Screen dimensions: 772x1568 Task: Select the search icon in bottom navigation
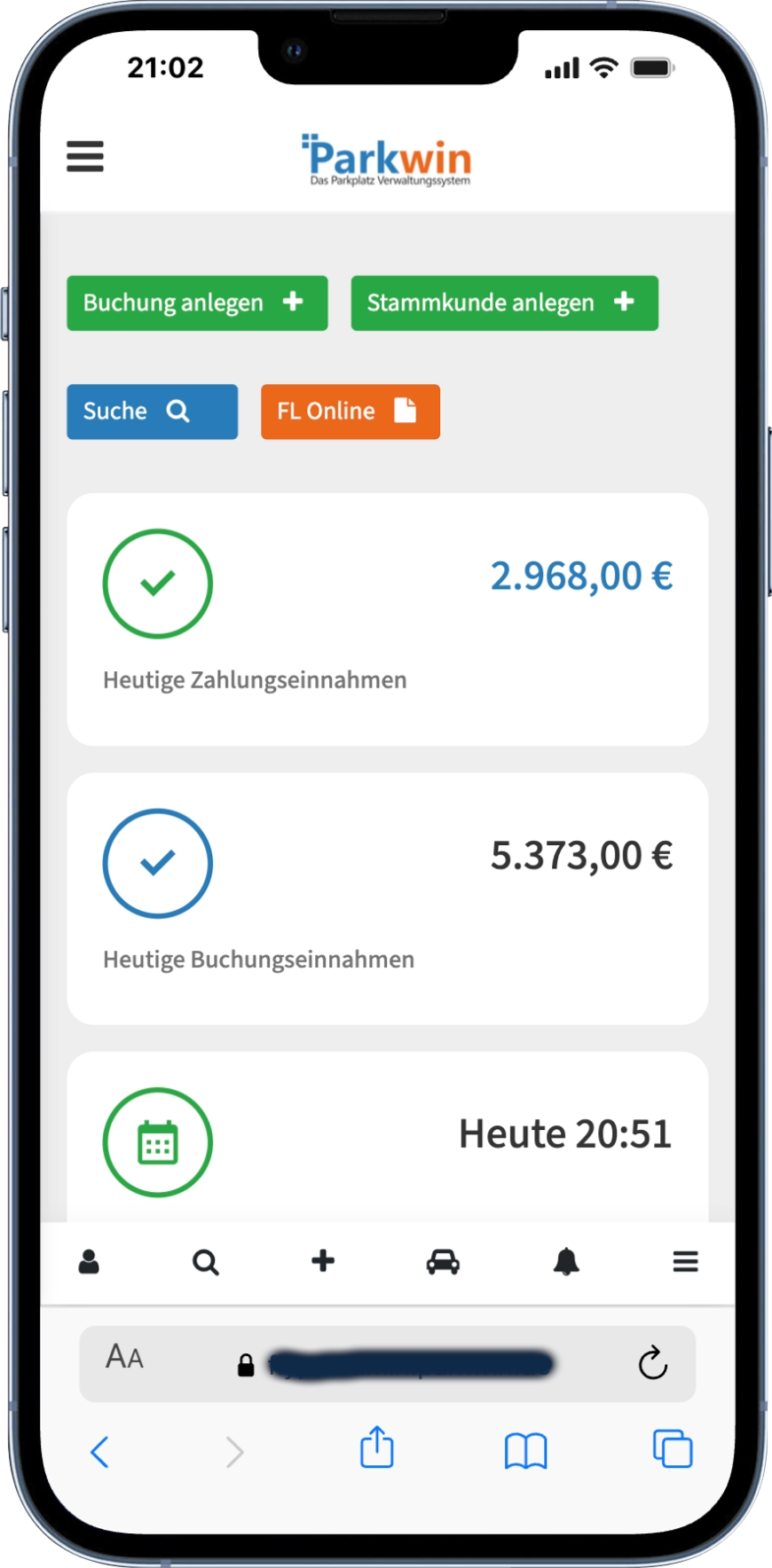coord(207,1262)
